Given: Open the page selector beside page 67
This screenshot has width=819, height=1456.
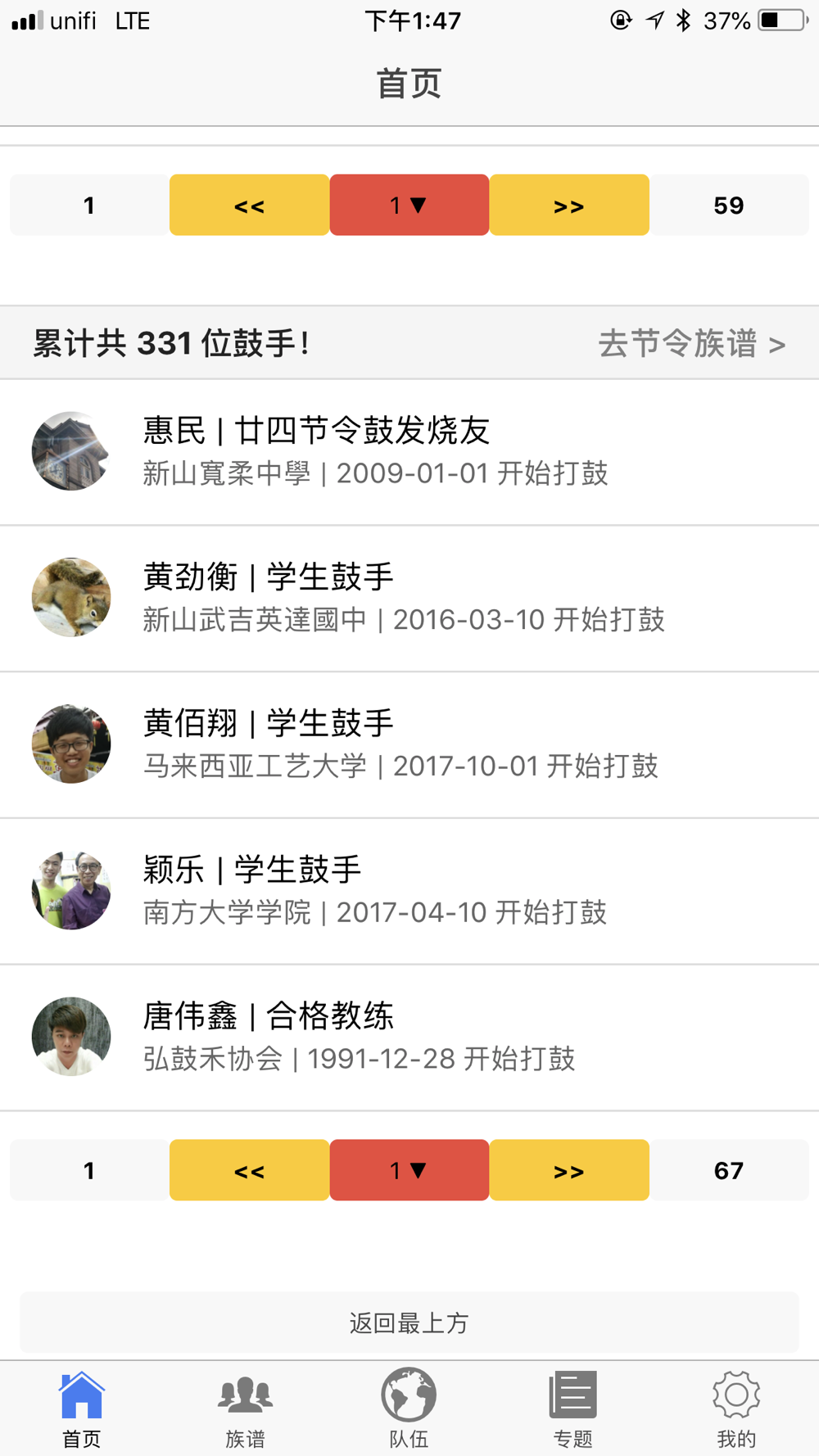Looking at the screenshot, I should 409,1170.
